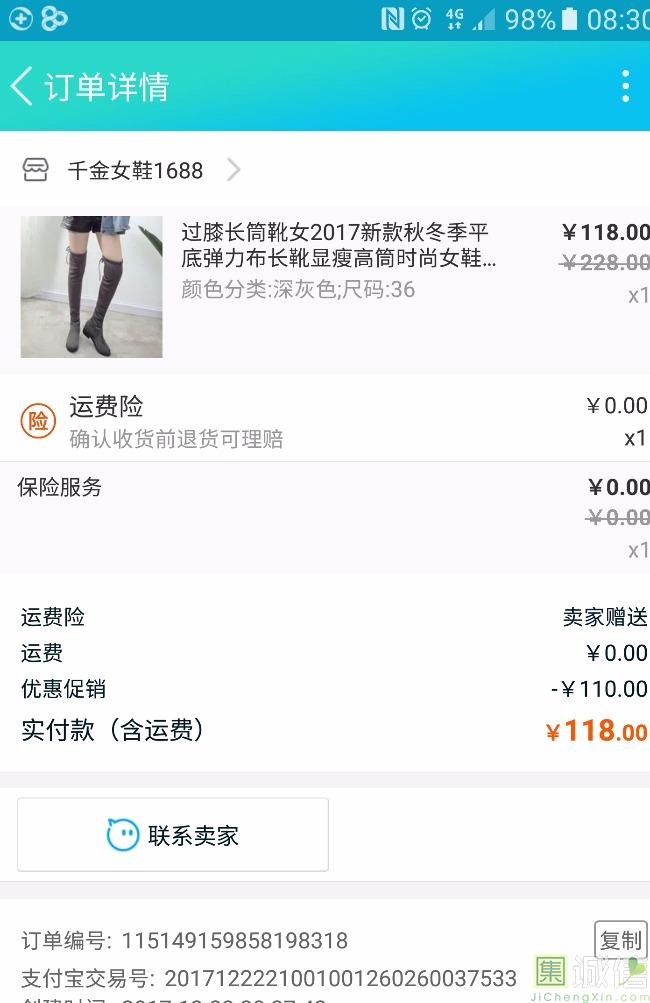Viewport: 650px width, 1003px height.
Task: Open the overflow menu
Action: 625,86
